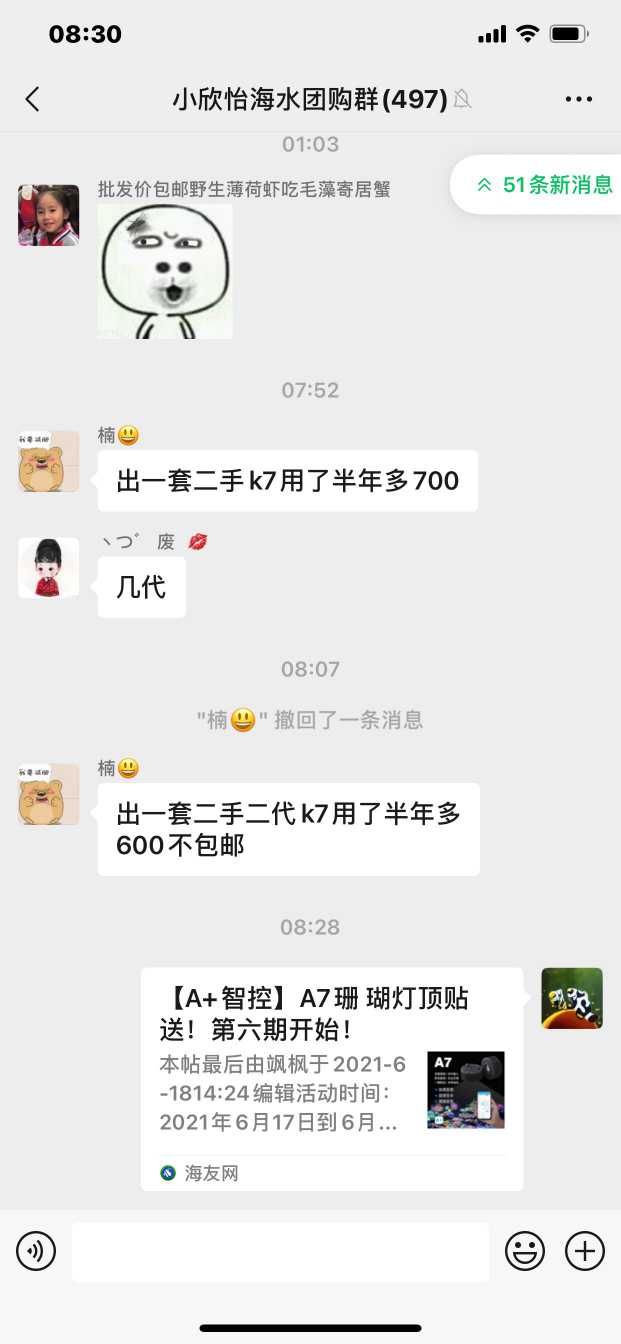
Task: Jump to the 51 new messages
Action: (x=545, y=185)
